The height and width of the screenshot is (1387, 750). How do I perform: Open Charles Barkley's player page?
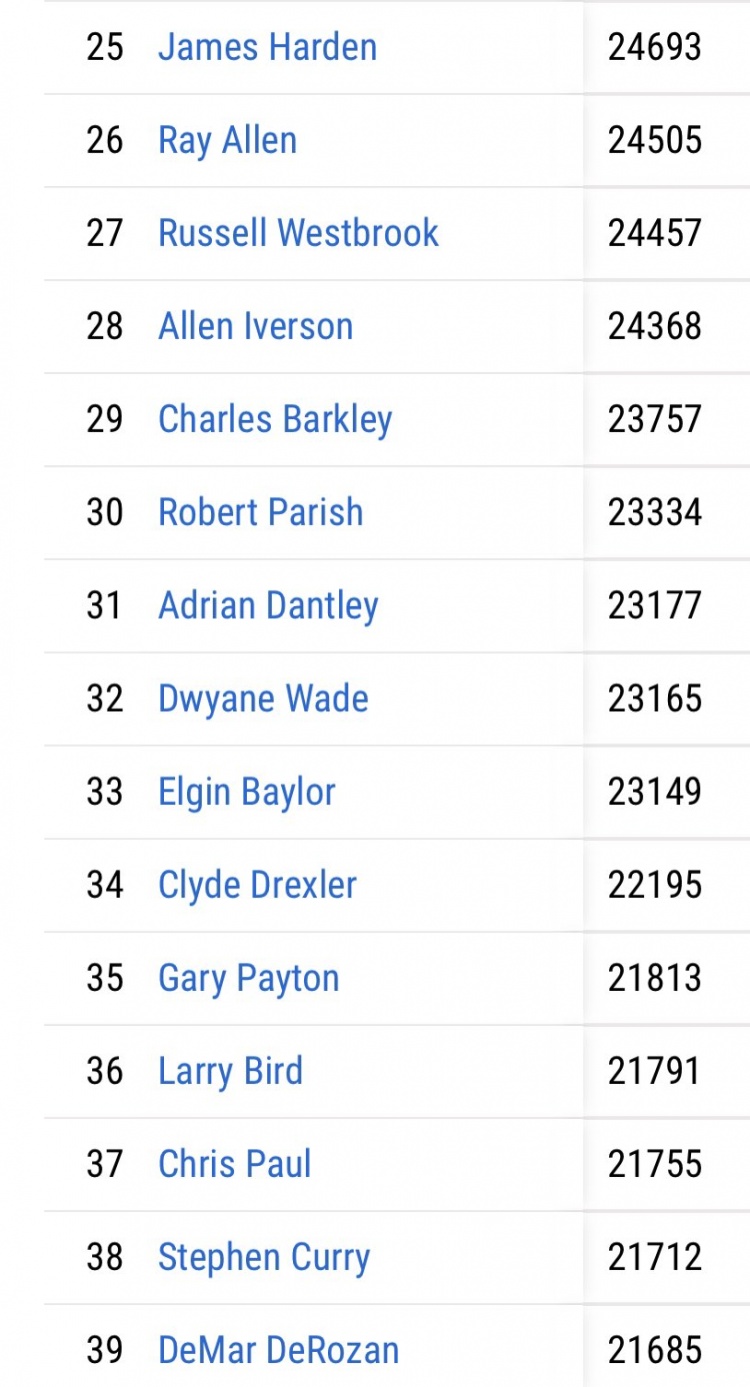(275, 419)
